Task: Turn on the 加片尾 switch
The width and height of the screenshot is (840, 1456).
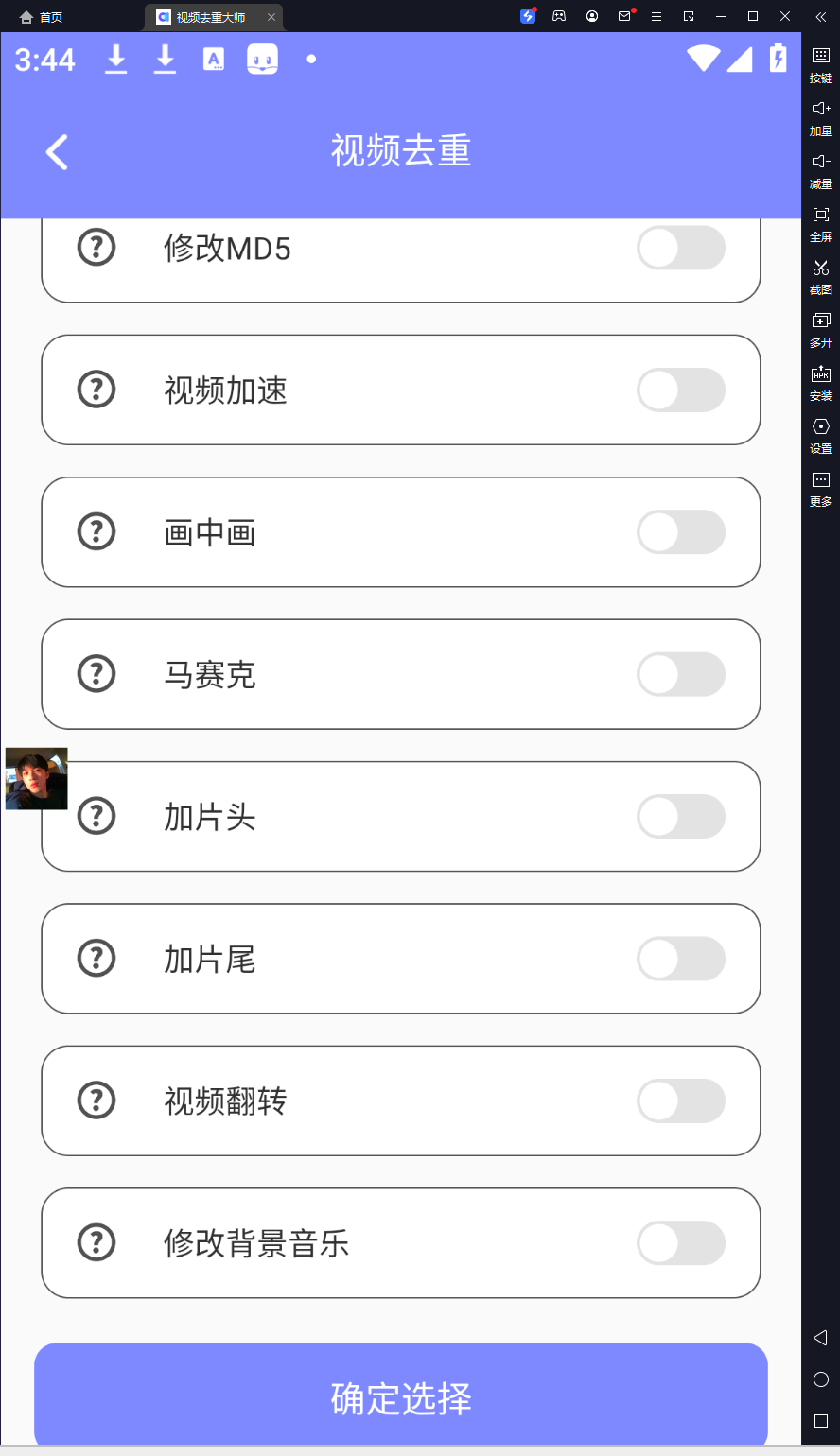Action: point(681,959)
